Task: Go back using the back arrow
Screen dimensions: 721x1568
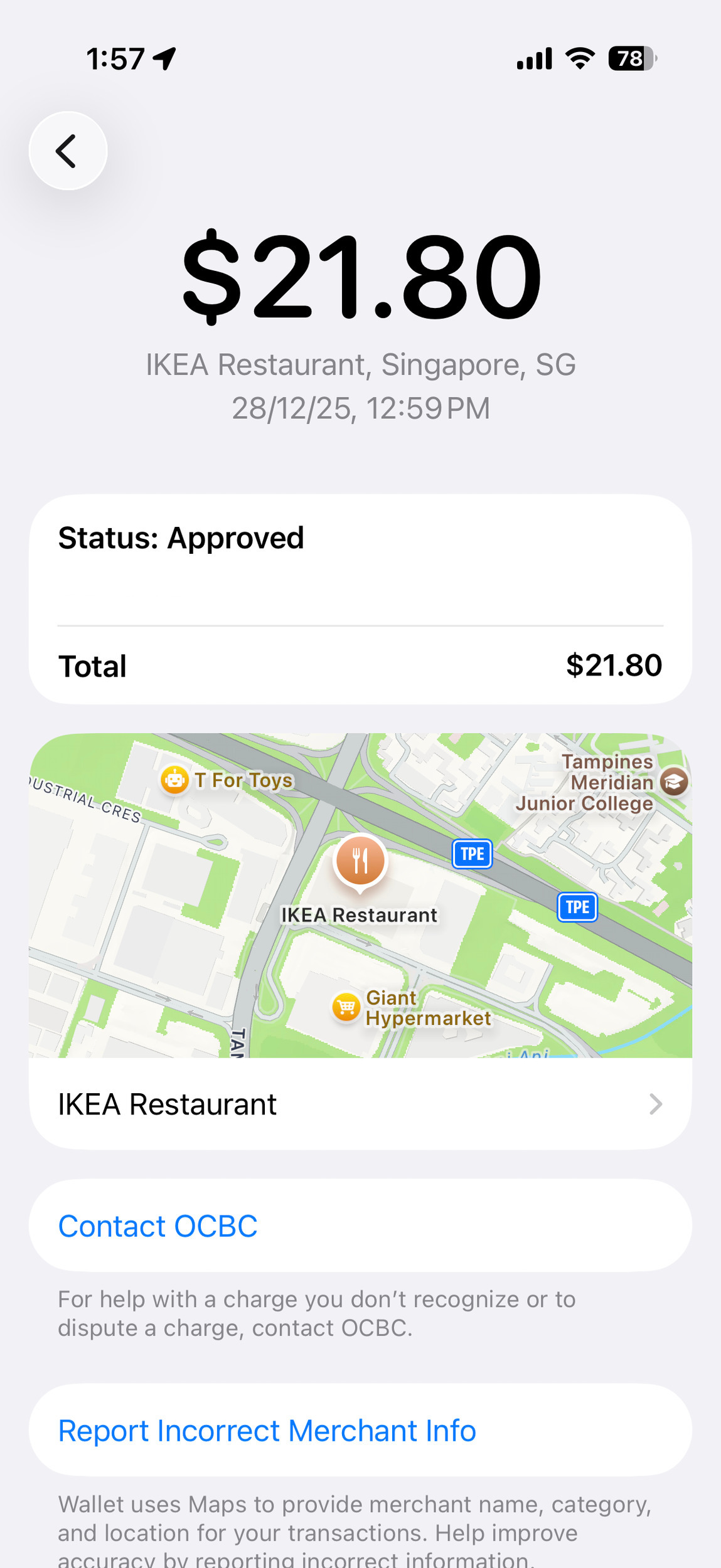Action: (68, 151)
